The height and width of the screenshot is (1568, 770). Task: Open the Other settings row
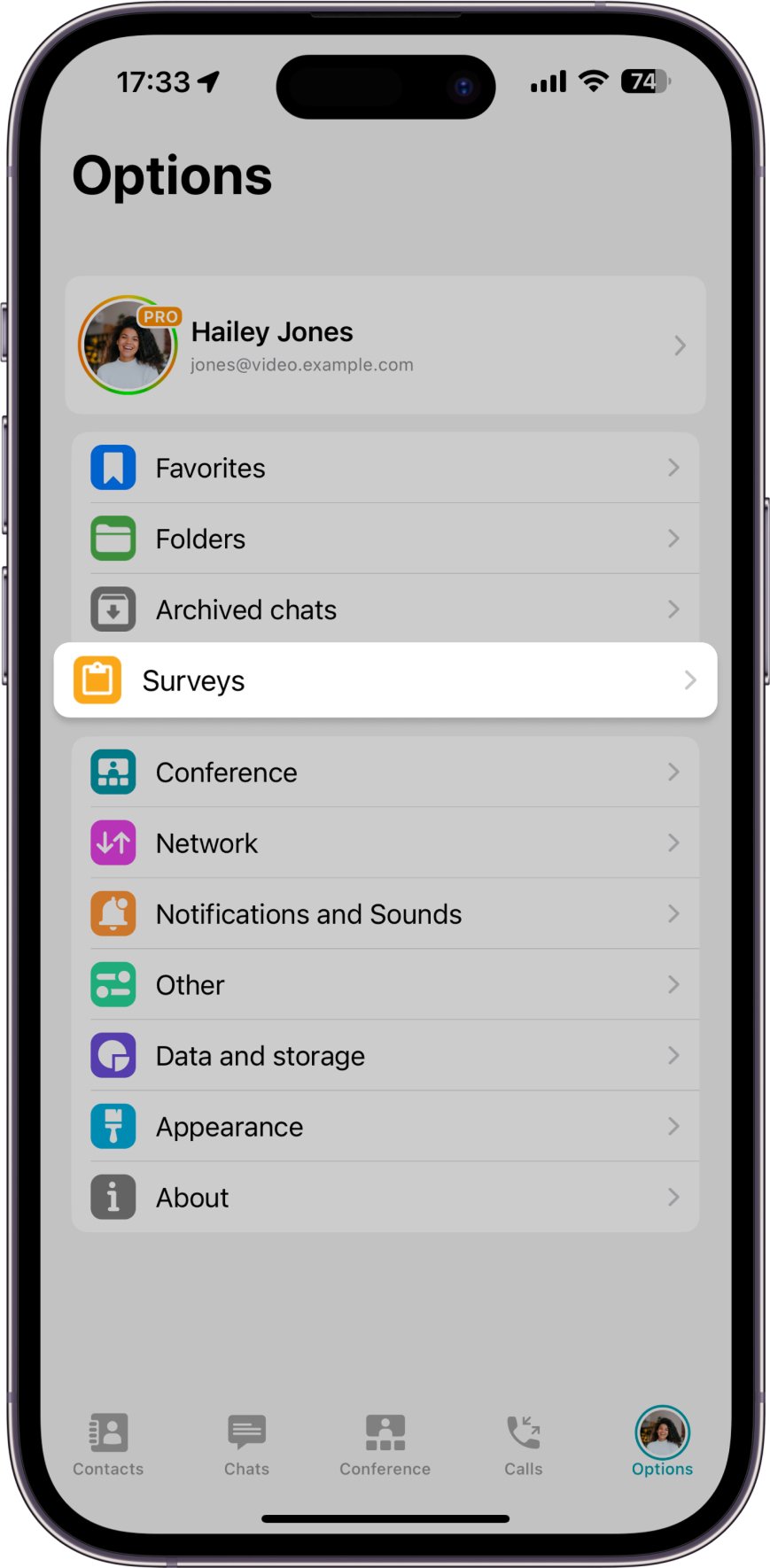(385, 985)
